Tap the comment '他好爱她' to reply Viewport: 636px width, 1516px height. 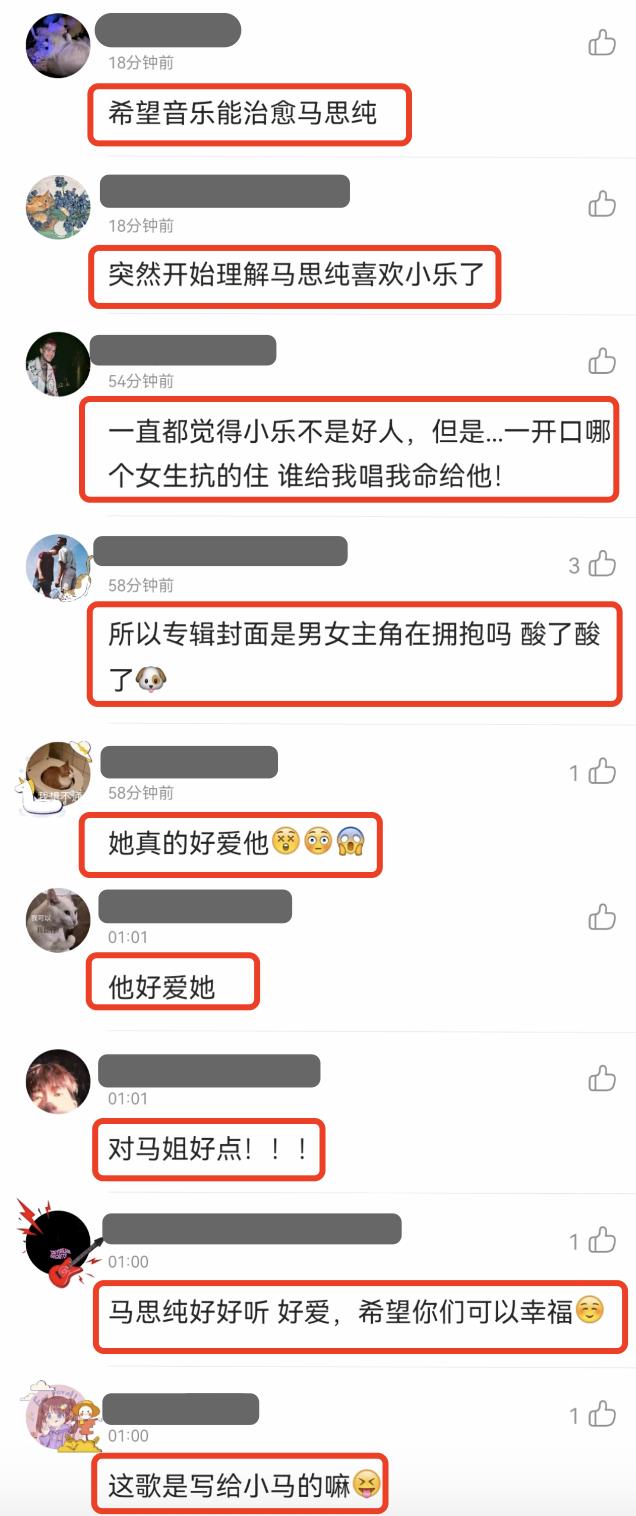(x=162, y=988)
